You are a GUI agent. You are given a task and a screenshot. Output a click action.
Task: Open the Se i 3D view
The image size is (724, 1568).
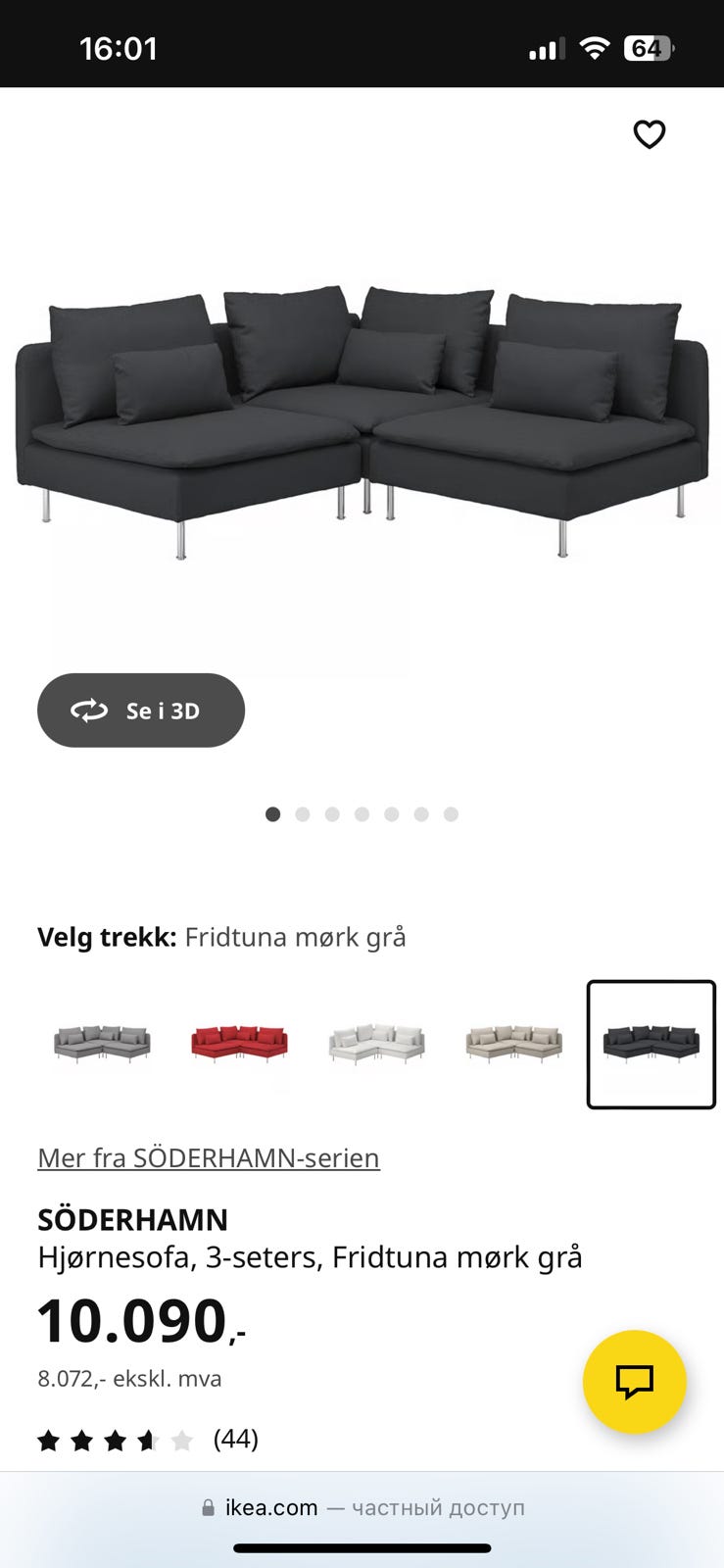tap(141, 710)
